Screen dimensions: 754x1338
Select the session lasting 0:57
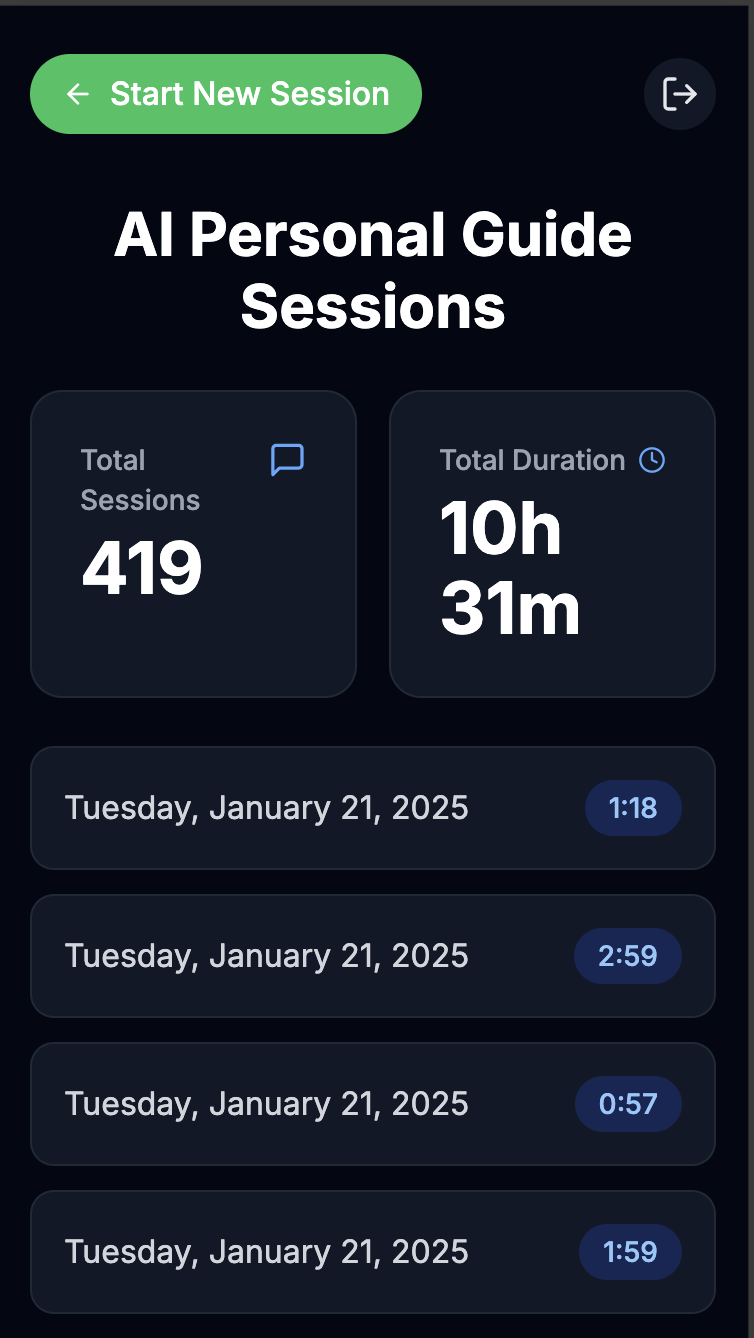click(x=372, y=1104)
